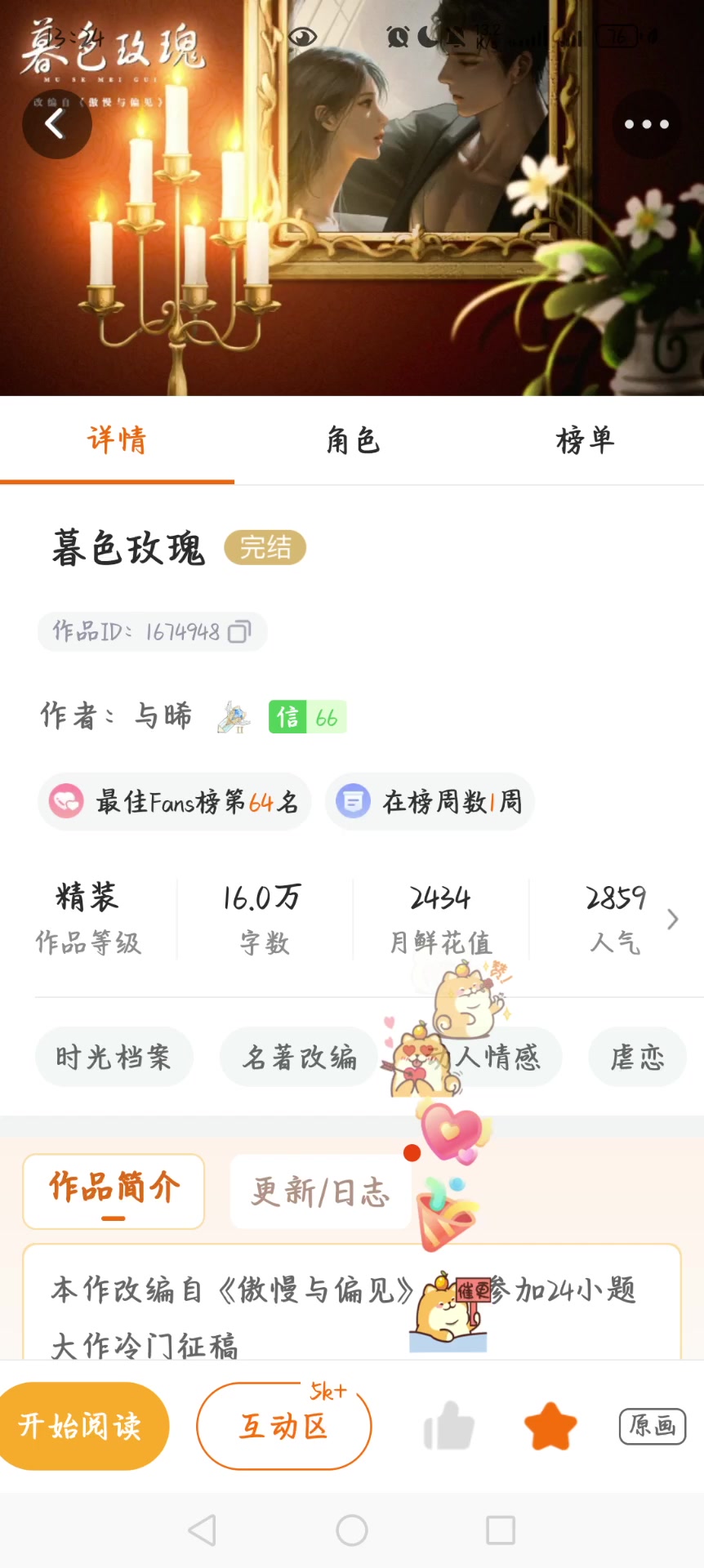Image resolution: width=704 pixels, height=1568 pixels.
Task: Switch to the 榜单 tab
Action: point(585,441)
